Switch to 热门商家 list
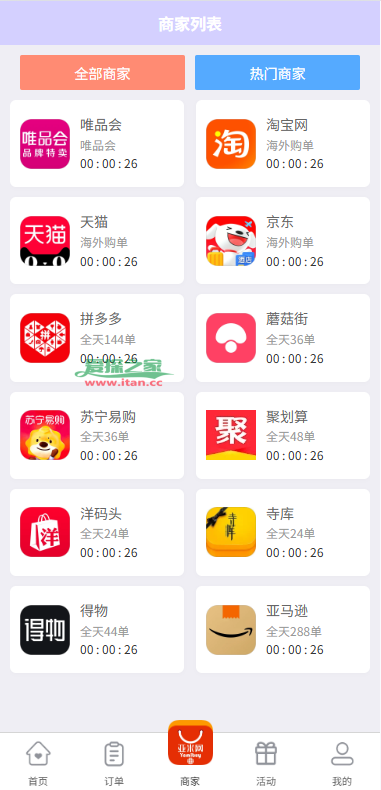This screenshot has height=790, width=381. [x=277, y=73]
